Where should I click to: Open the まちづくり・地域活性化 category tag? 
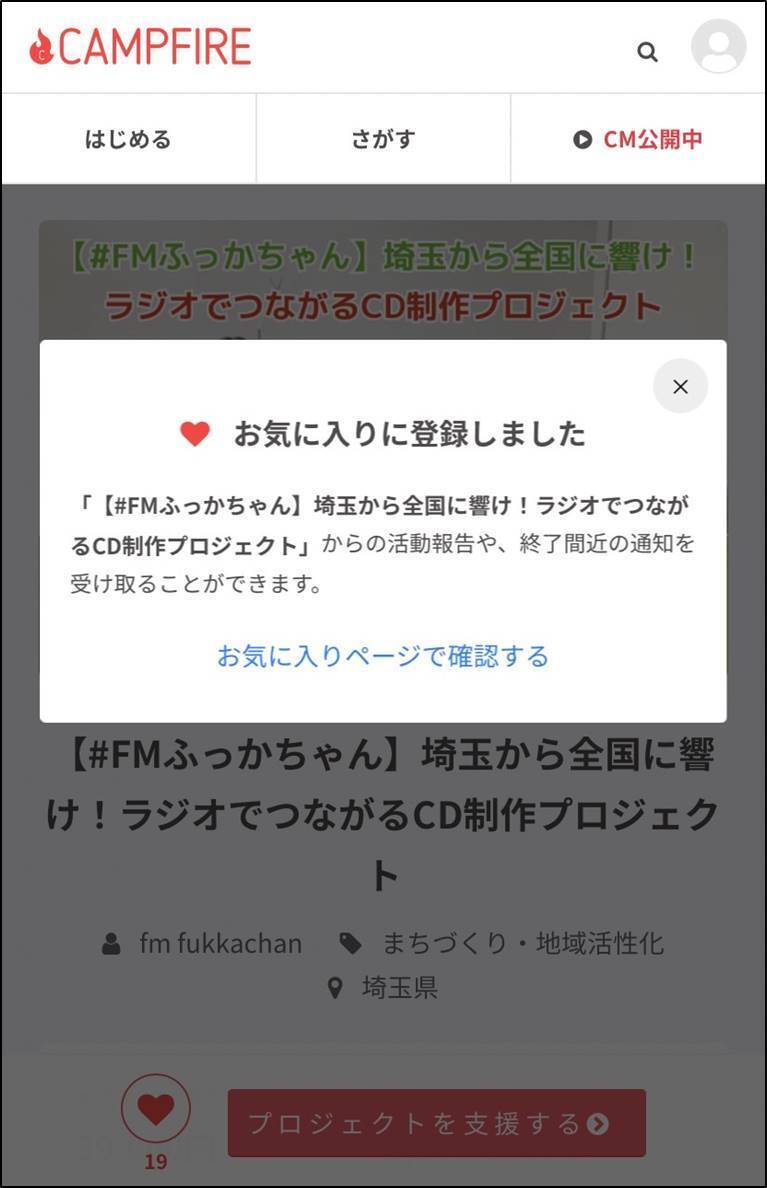click(x=522, y=943)
